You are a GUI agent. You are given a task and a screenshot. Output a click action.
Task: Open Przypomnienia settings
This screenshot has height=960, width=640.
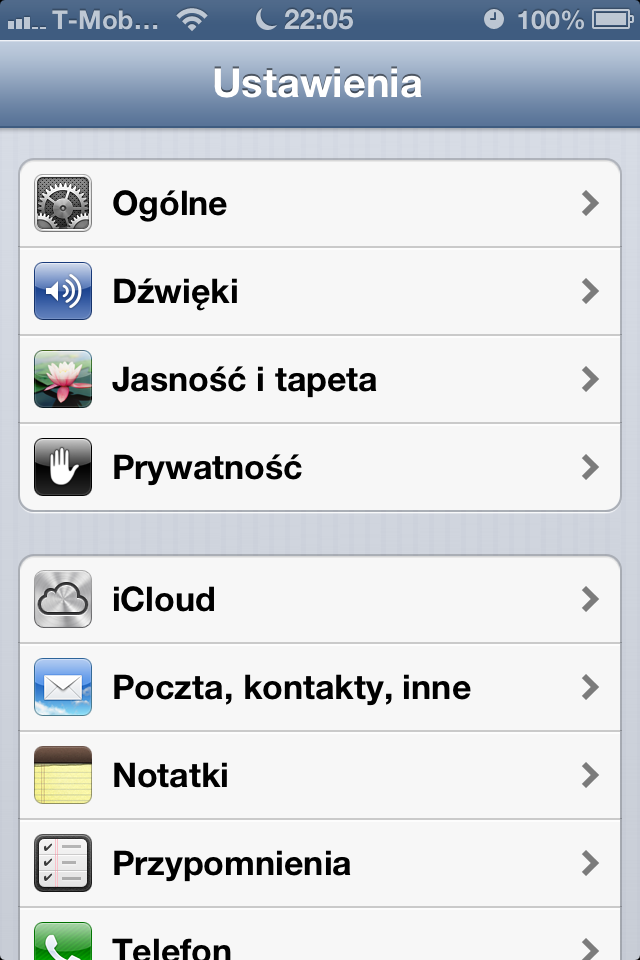(320, 864)
